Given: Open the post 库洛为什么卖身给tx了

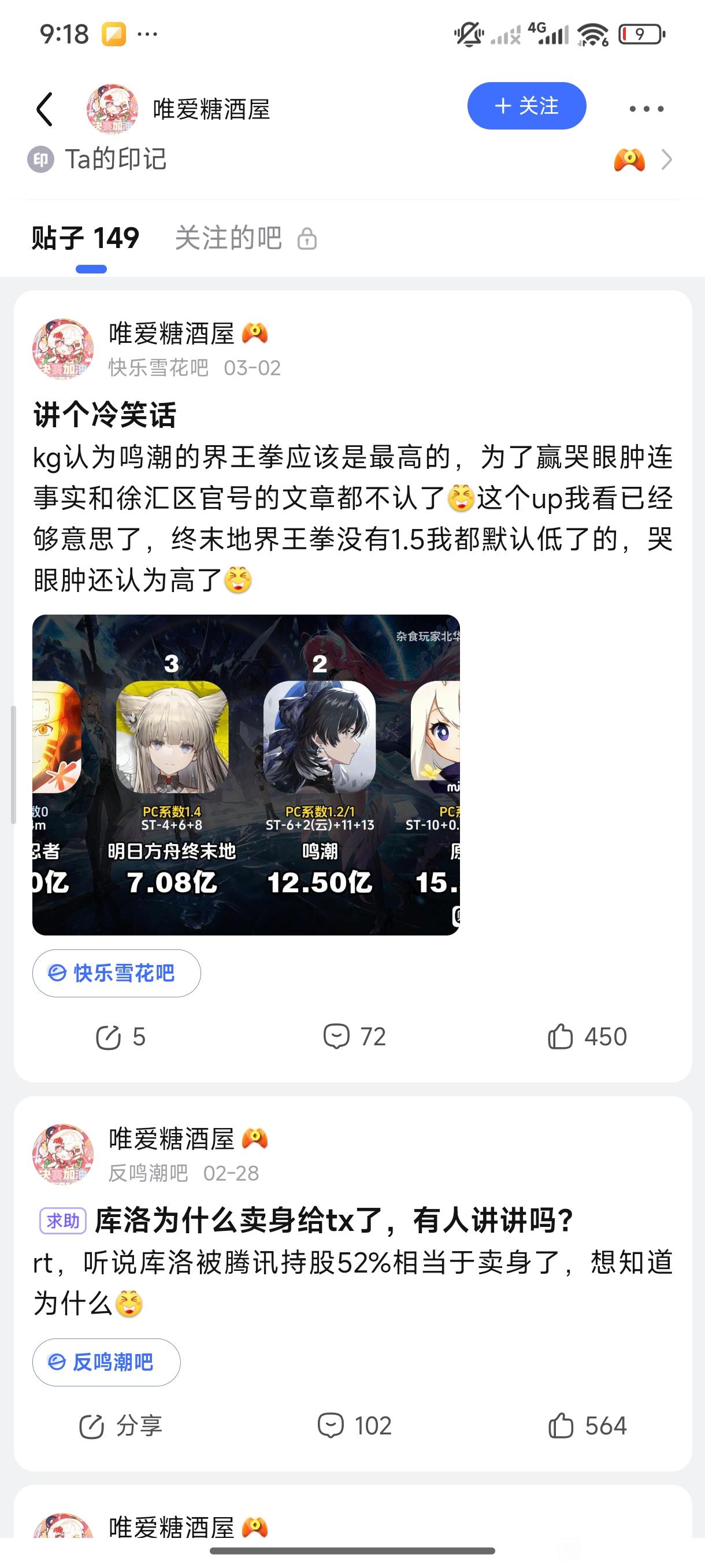Looking at the screenshot, I should pyautogui.click(x=333, y=1221).
